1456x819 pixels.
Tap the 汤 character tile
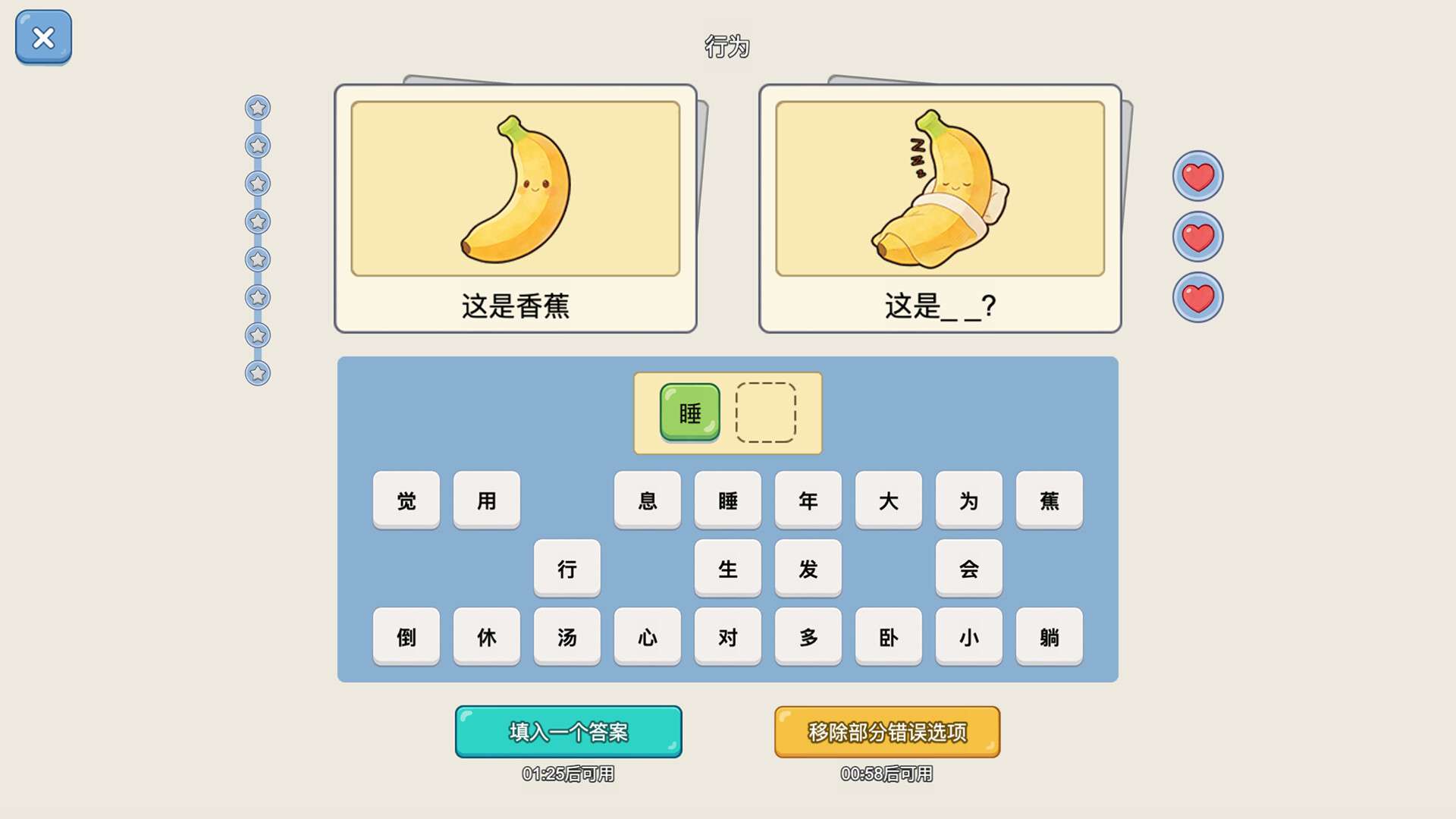[x=567, y=636]
